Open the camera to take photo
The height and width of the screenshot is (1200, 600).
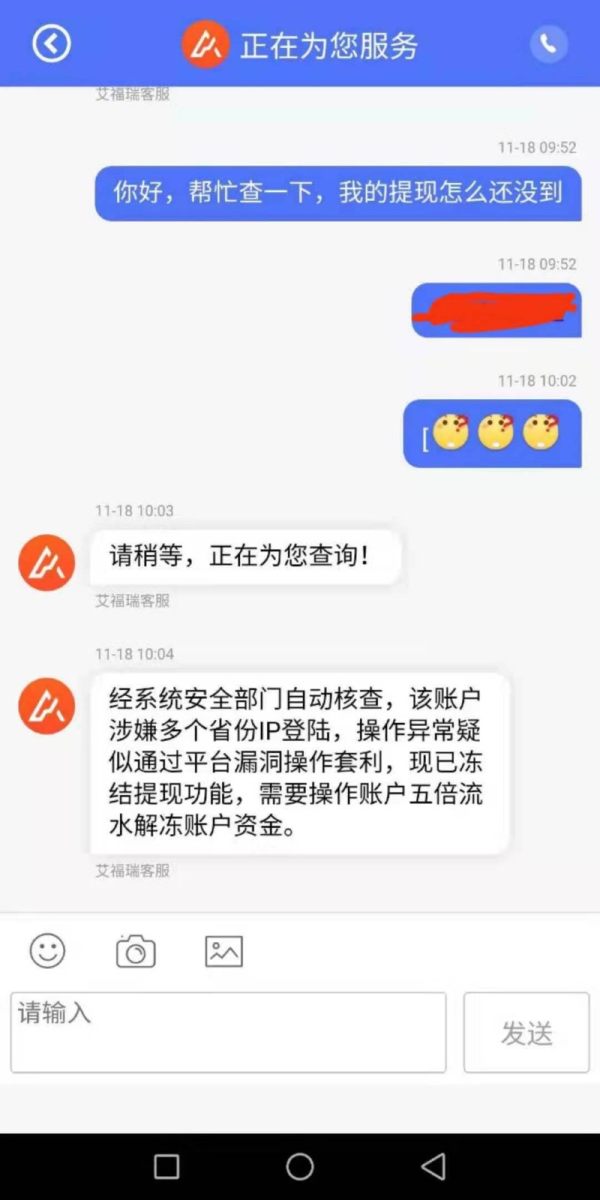(x=135, y=951)
